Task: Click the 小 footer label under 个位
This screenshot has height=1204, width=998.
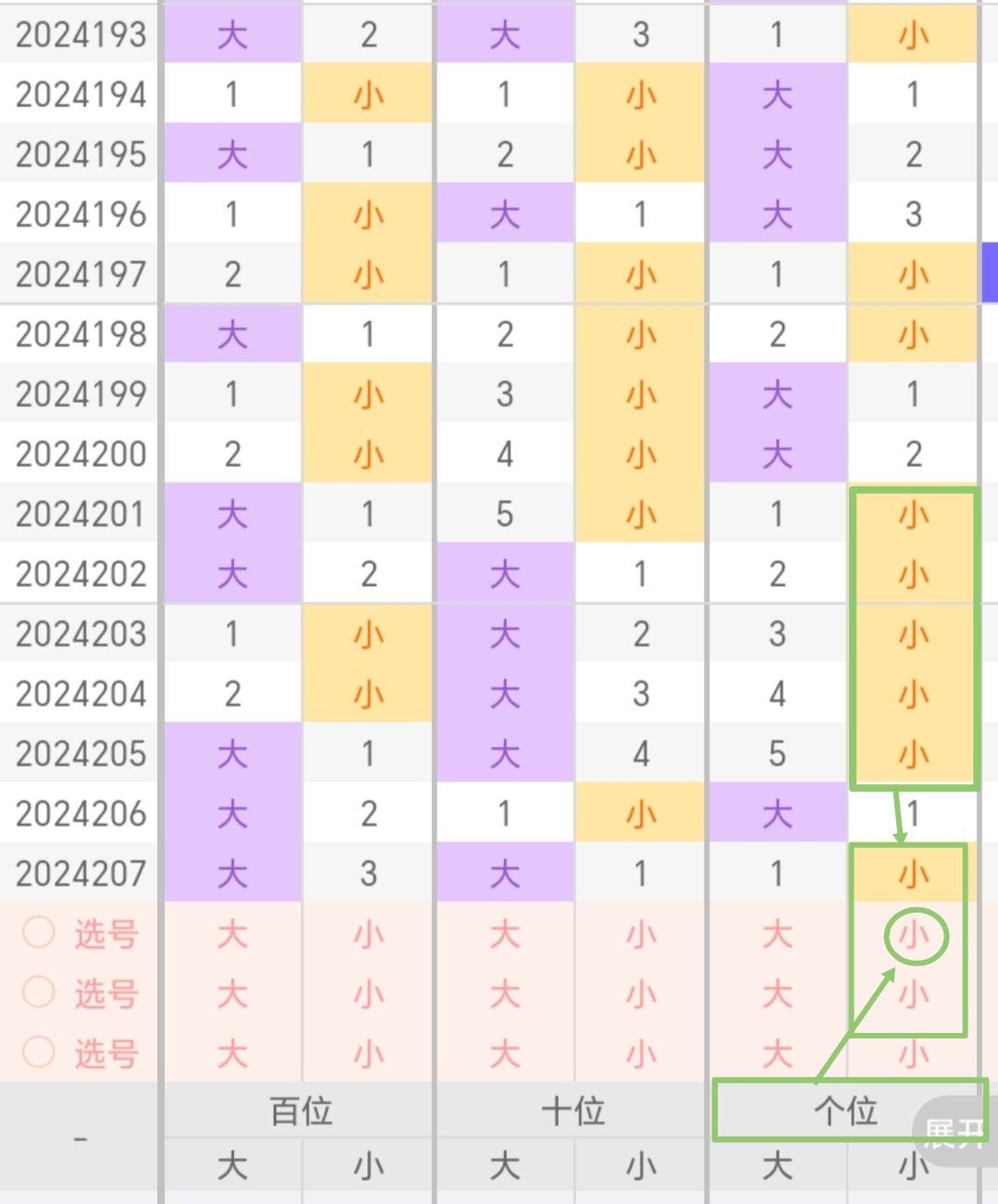Action: click(913, 1167)
